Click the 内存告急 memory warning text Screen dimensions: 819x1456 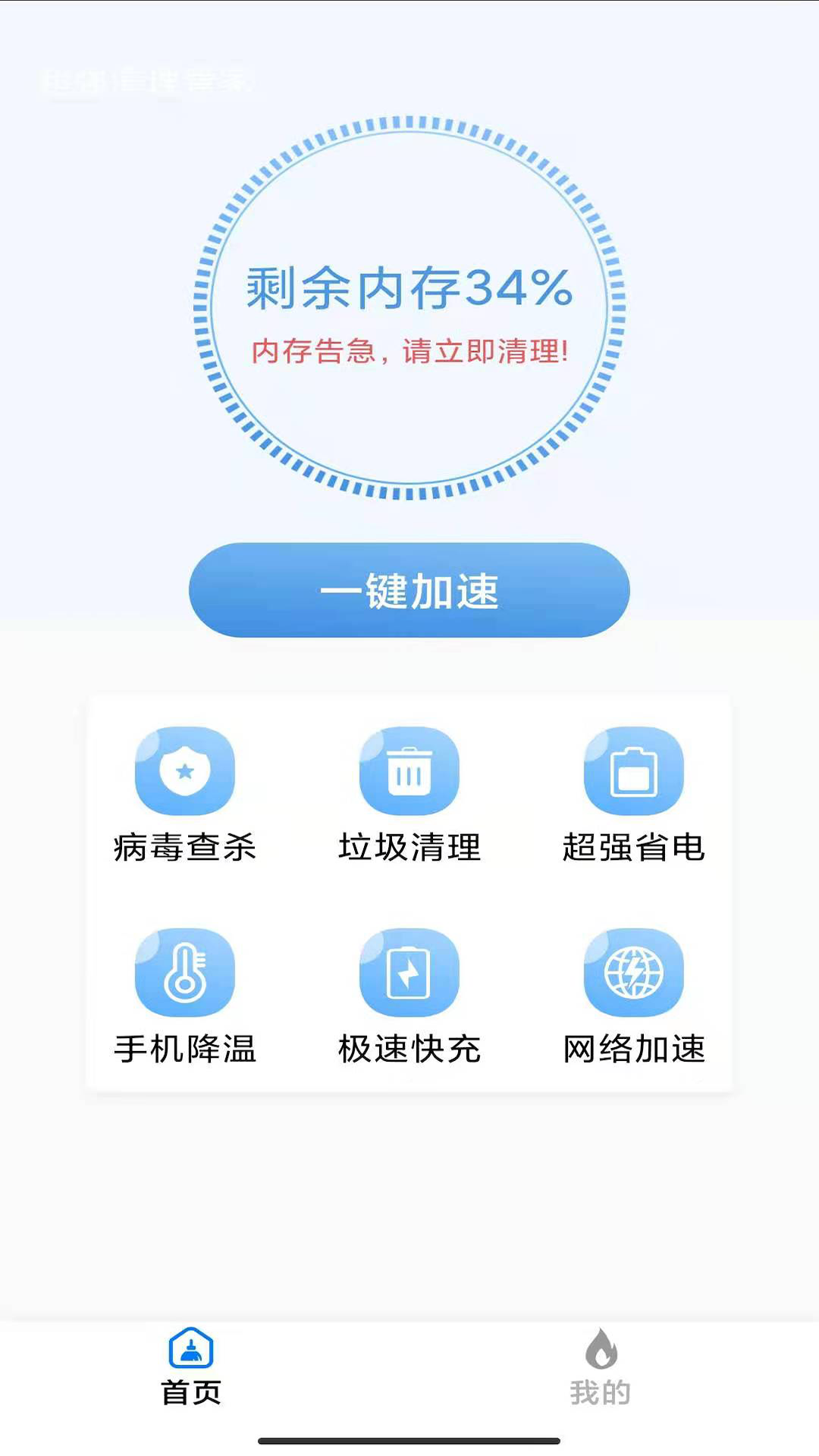pyautogui.click(x=409, y=350)
